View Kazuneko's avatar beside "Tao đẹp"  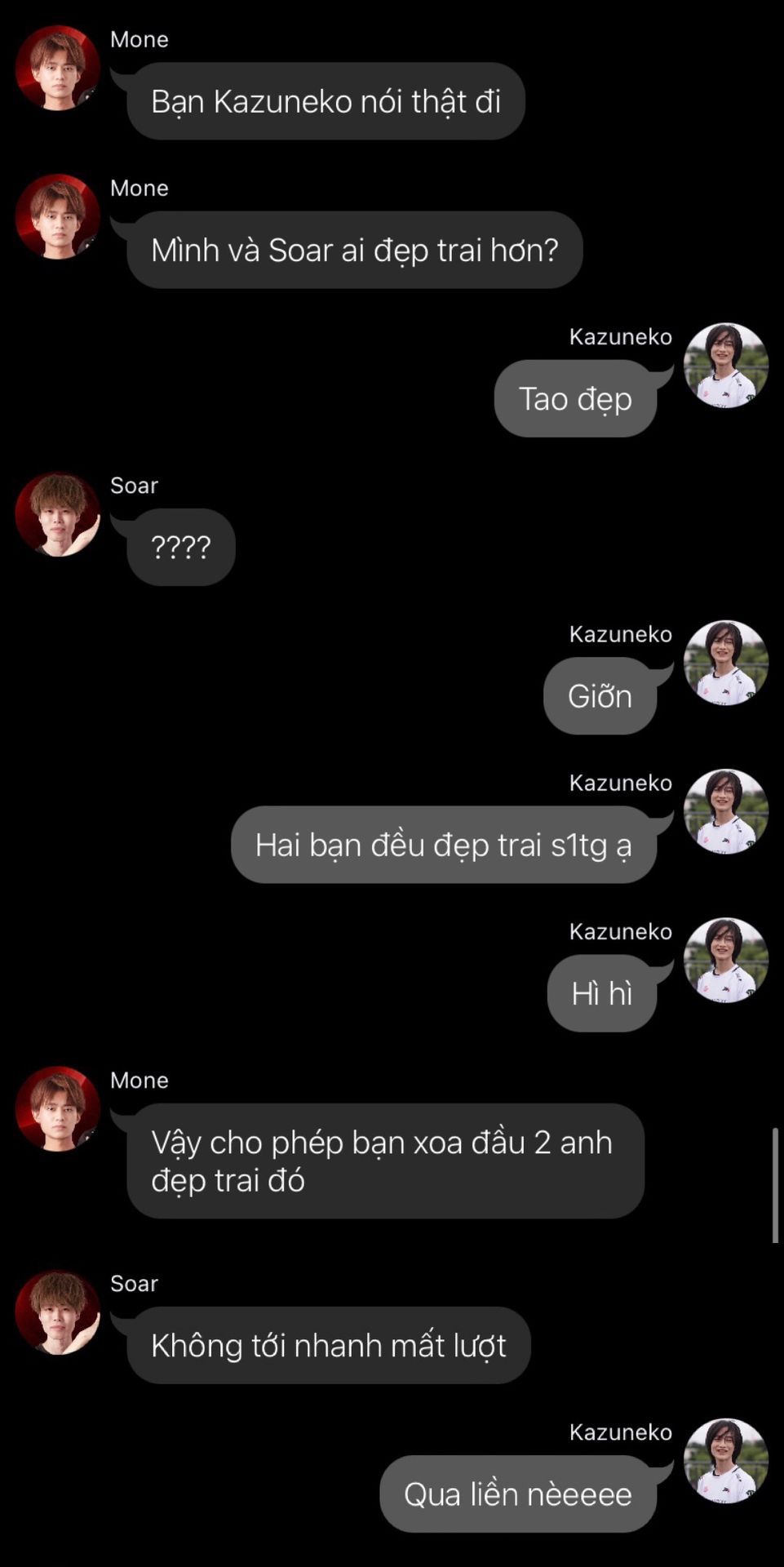pyautogui.click(x=725, y=366)
